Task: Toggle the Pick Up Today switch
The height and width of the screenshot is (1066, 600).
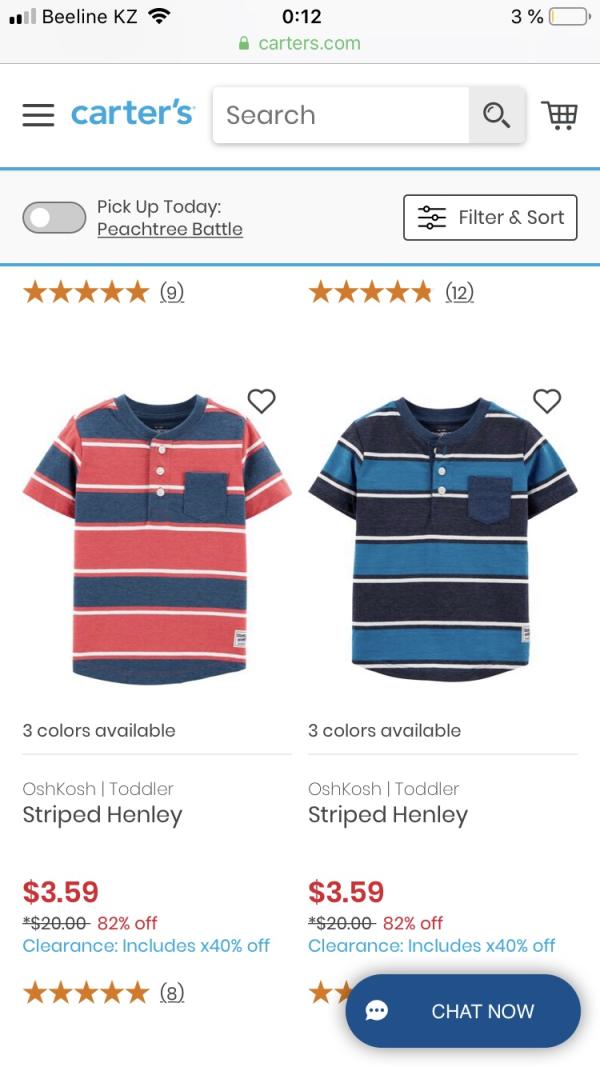Action: click(x=54, y=218)
